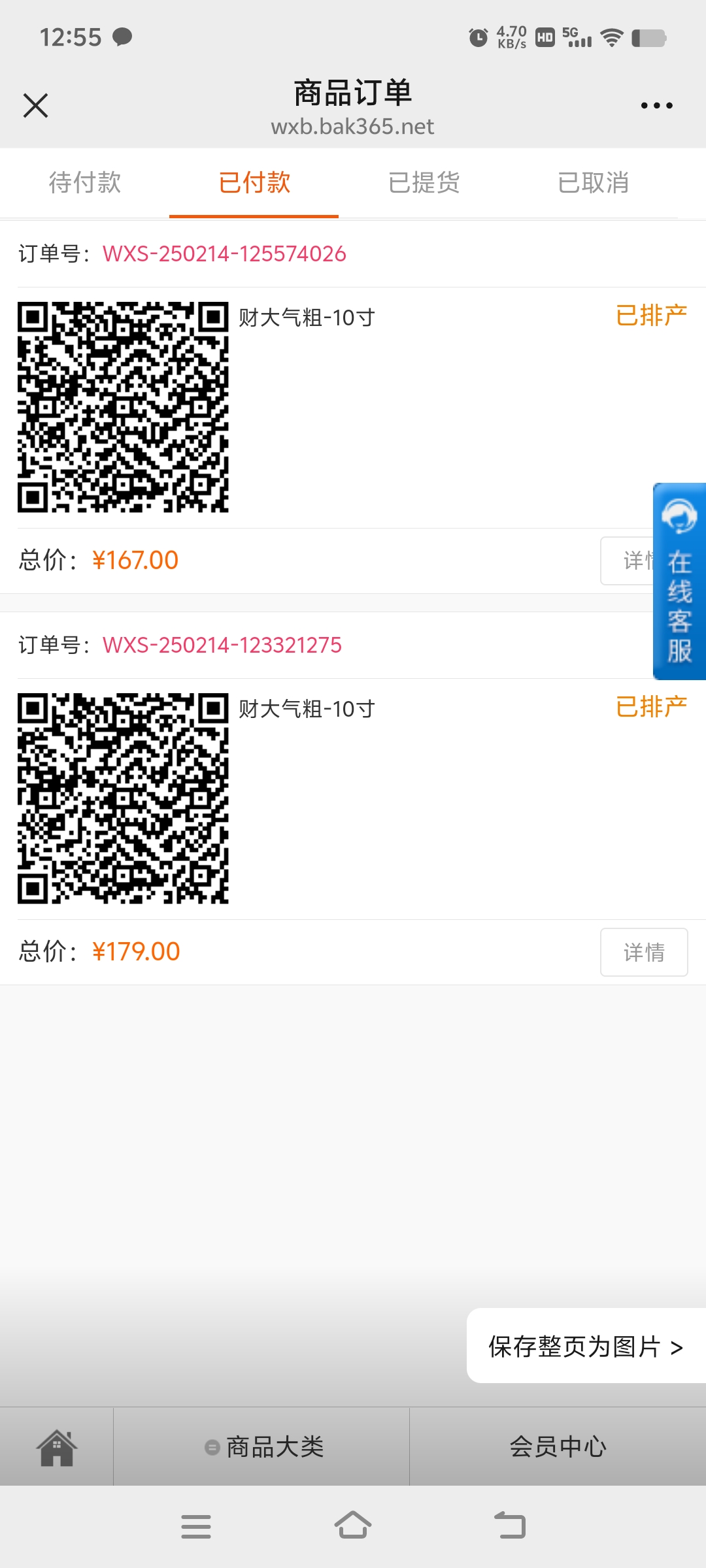Go to the shop home icon
The image size is (706, 1568).
click(57, 1447)
